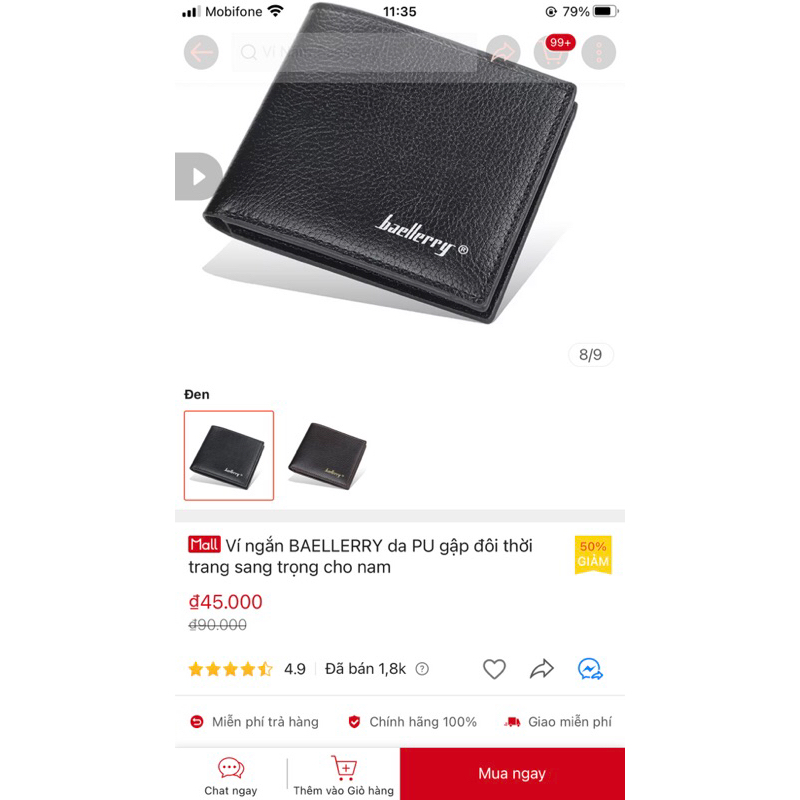Viewport: 800px width, 800px height.
Task: Select the brown wallet variant
Action: tap(327, 455)
